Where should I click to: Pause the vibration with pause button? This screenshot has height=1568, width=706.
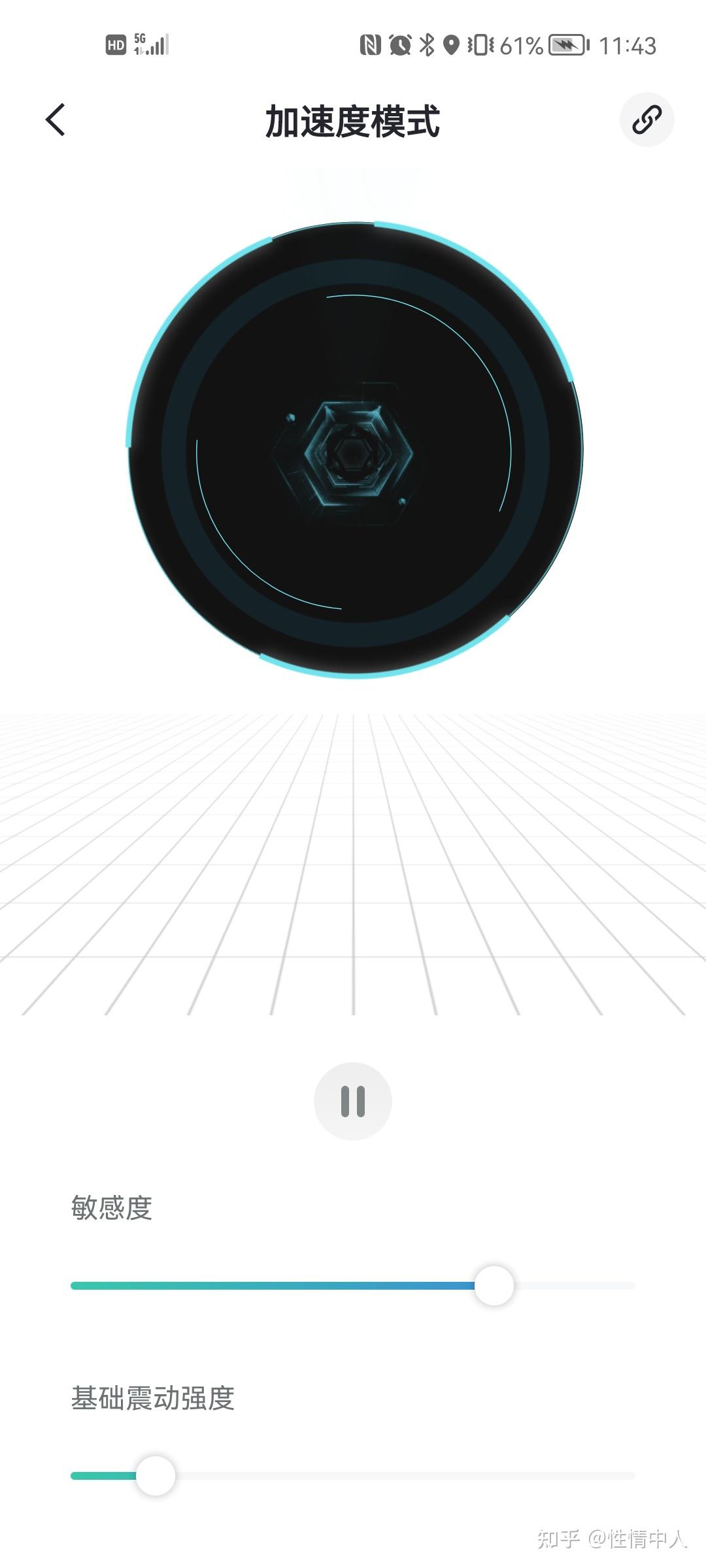[353, 1102]
